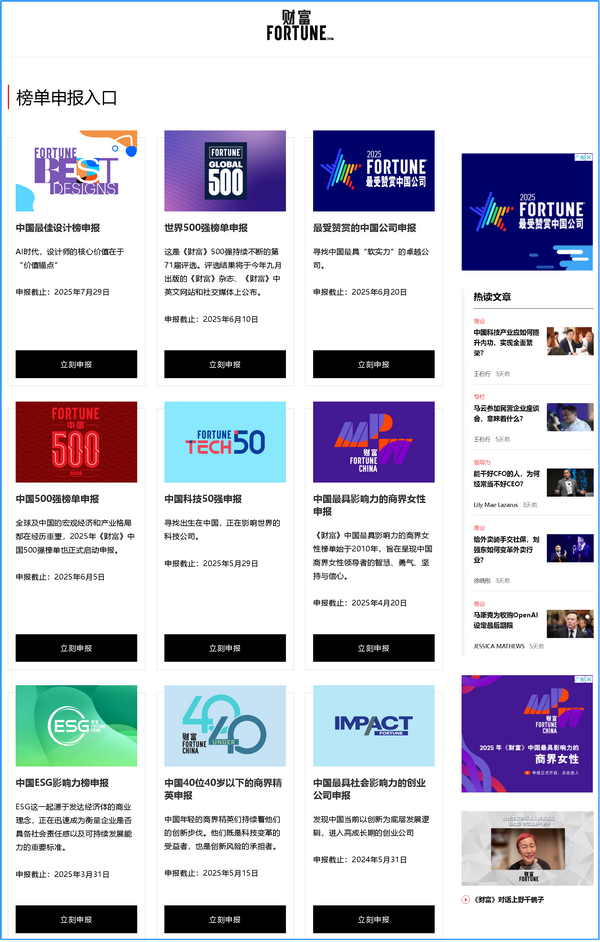Play the 《财富》对话上野千鹤子 video
Viewport: 600px width, 942px height.
[x=526, y=848]
